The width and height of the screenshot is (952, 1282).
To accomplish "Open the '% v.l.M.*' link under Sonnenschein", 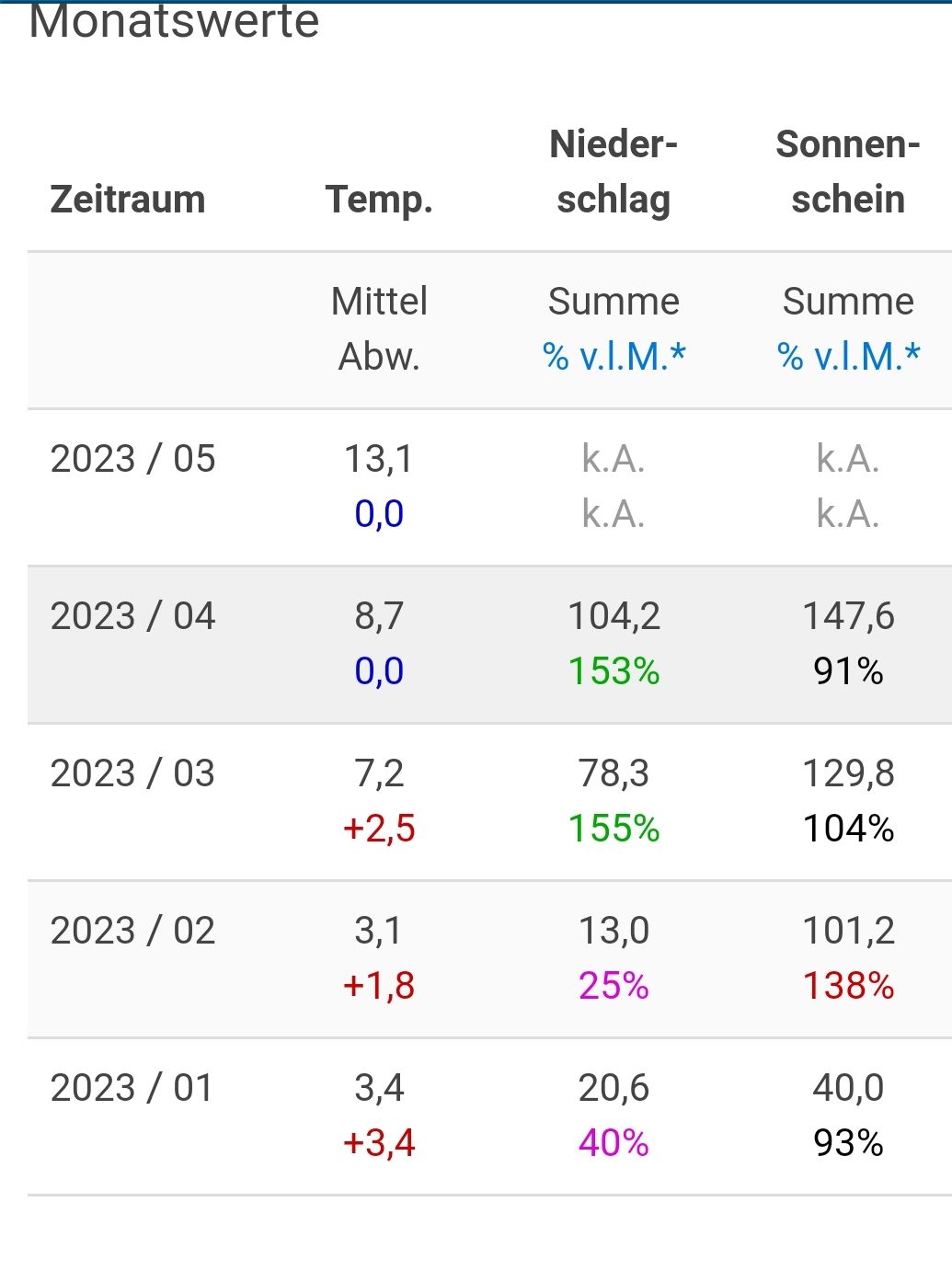I will (848, 356).
